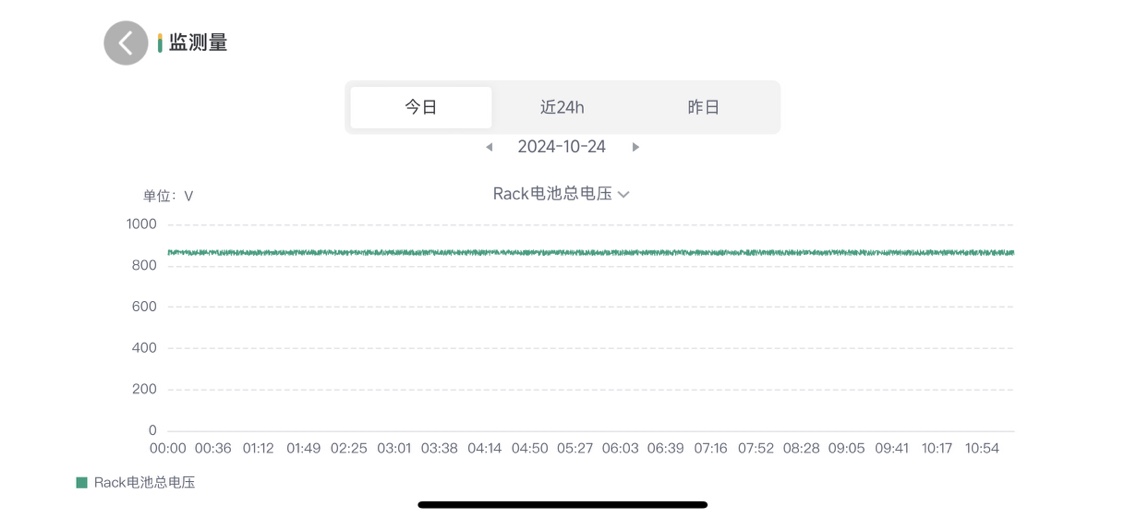
Task: Select the 昨日 tab
Action: click(x=703, y=107)
